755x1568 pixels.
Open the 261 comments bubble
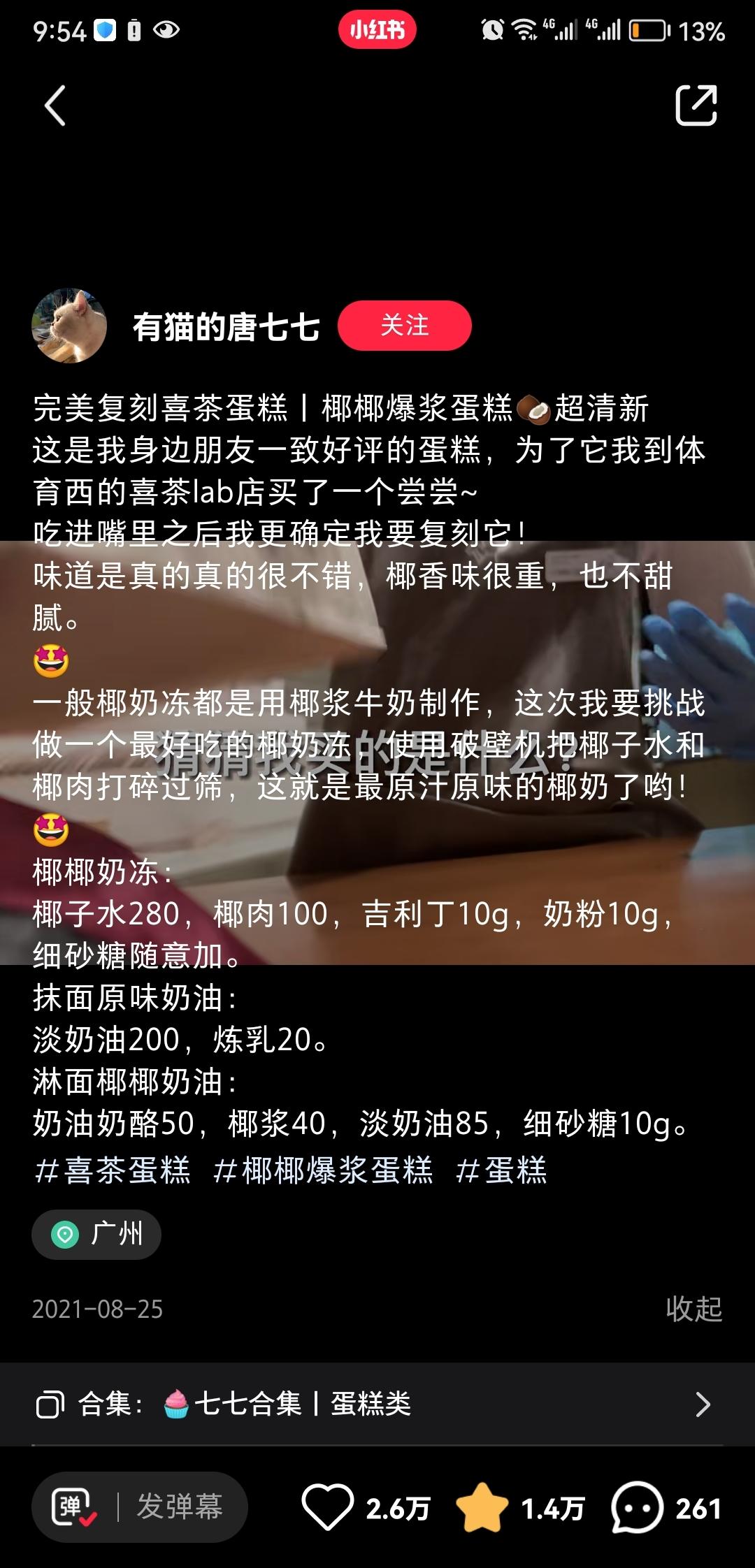click(636, 1508)
